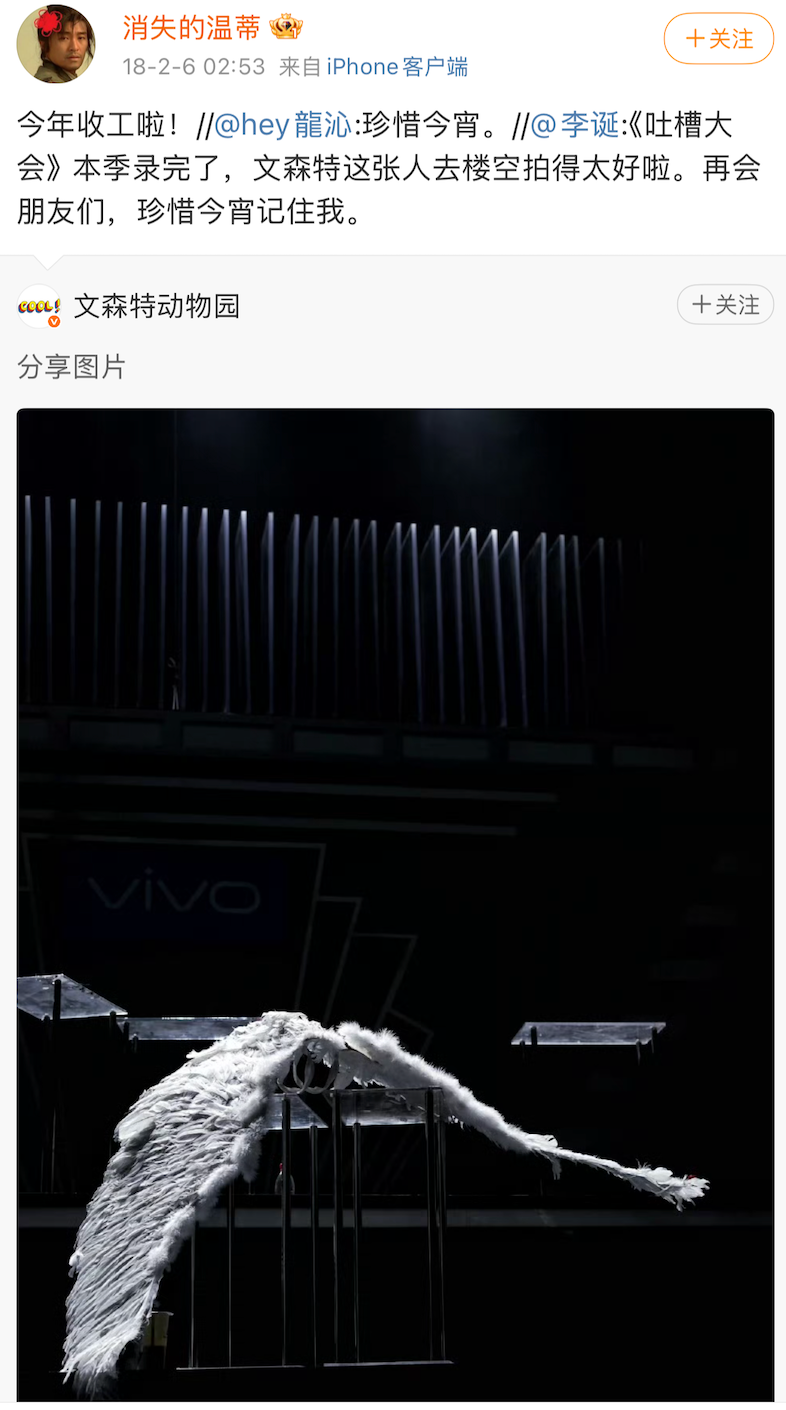
Task: Open the @李诞 mention
Action: coord(574,125)
